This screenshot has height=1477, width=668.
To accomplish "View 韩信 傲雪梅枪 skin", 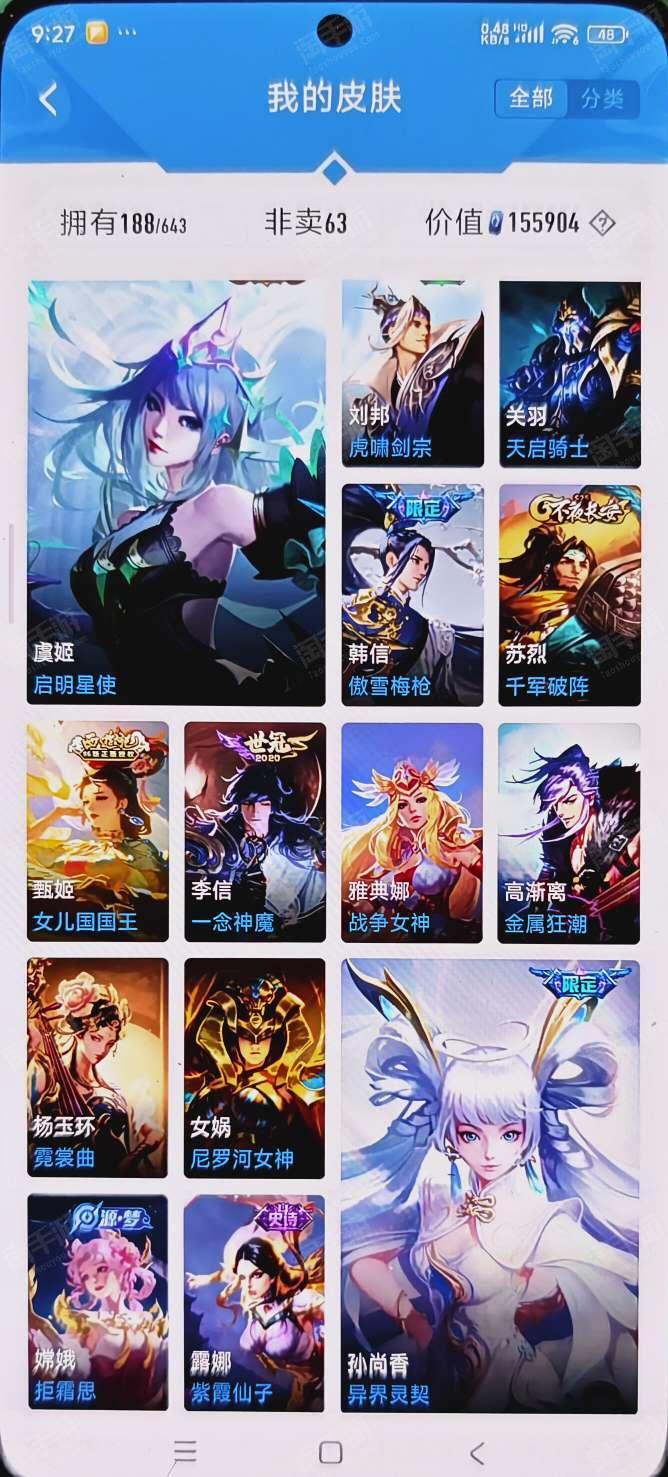I will pyautogui.click(x=412, y=595).
